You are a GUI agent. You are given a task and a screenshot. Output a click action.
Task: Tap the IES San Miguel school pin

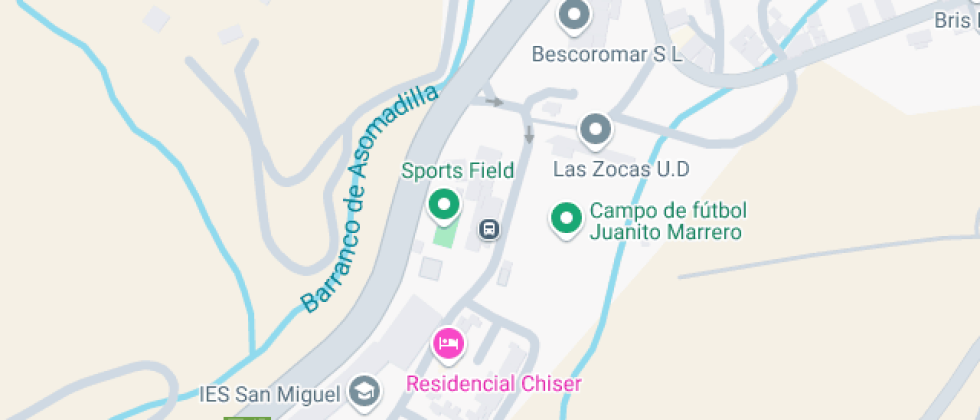(364, 391)
